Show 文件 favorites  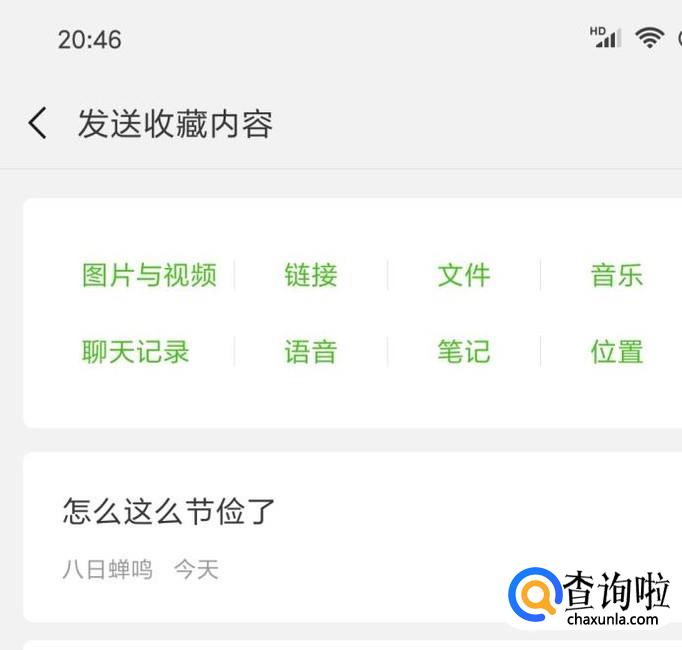464,275
